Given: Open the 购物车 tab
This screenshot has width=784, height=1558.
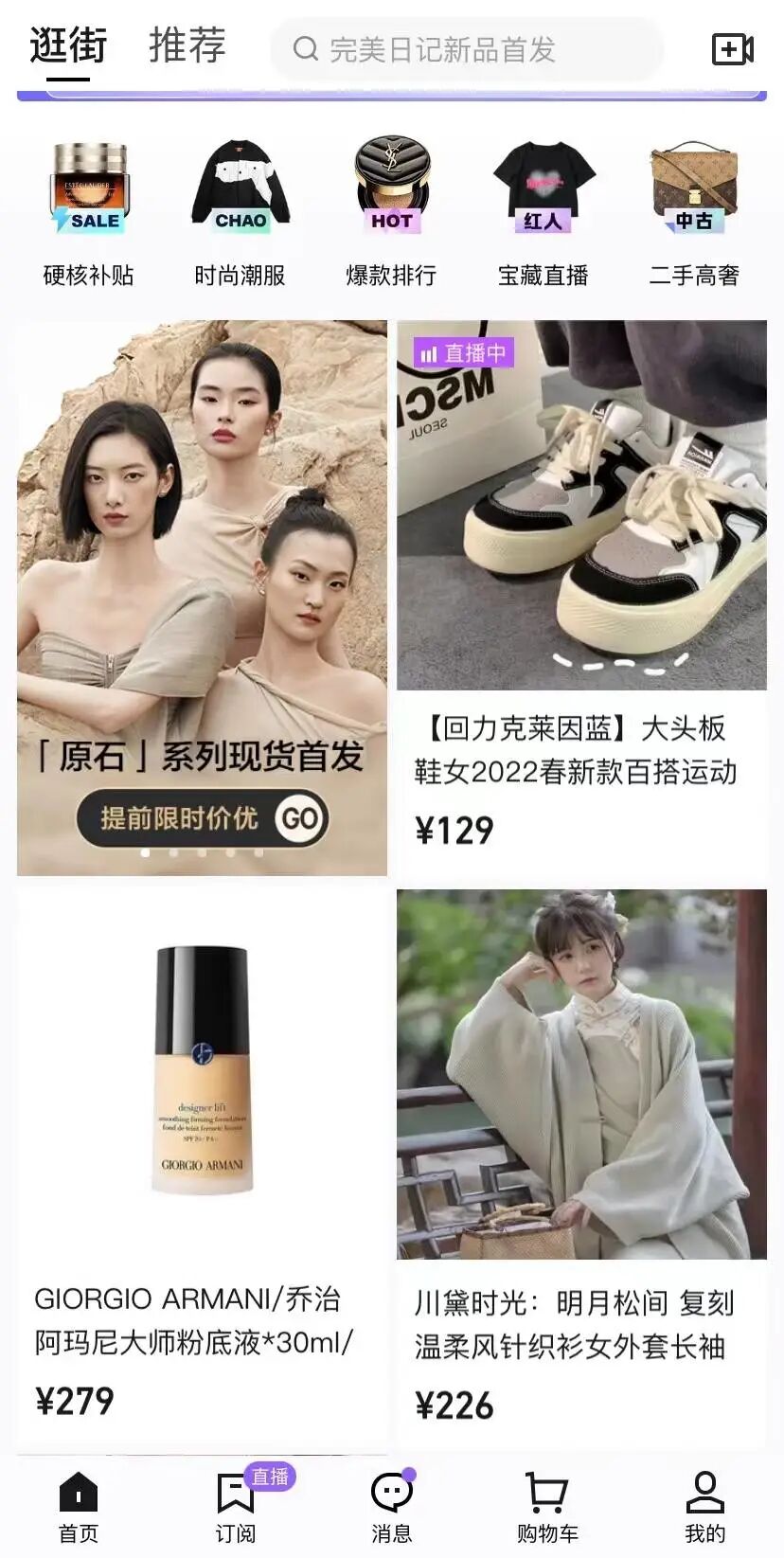Looking at the screenshot, I should 547,1508.
